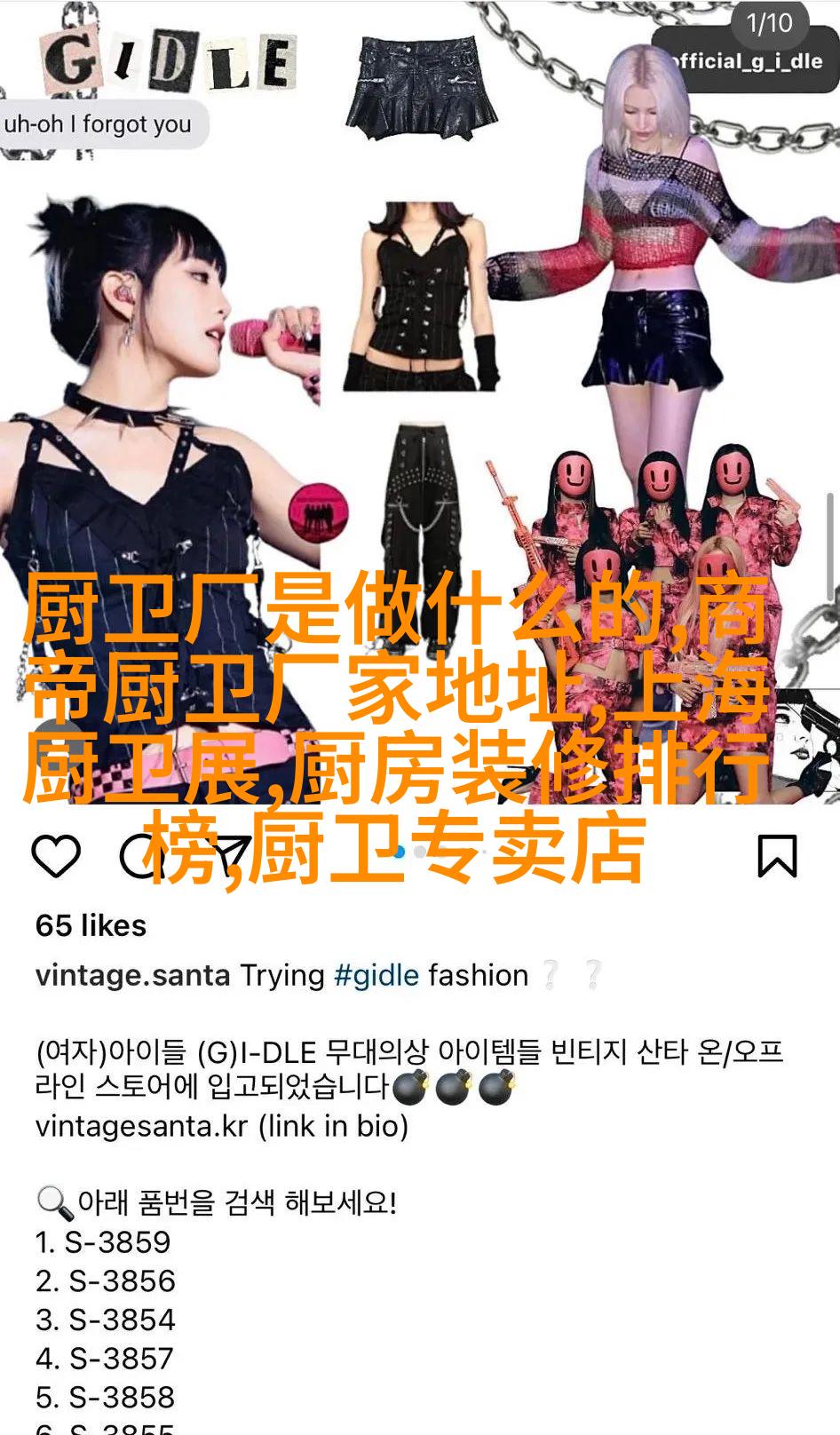View the 65 likes list

click(x=91, y=925)
